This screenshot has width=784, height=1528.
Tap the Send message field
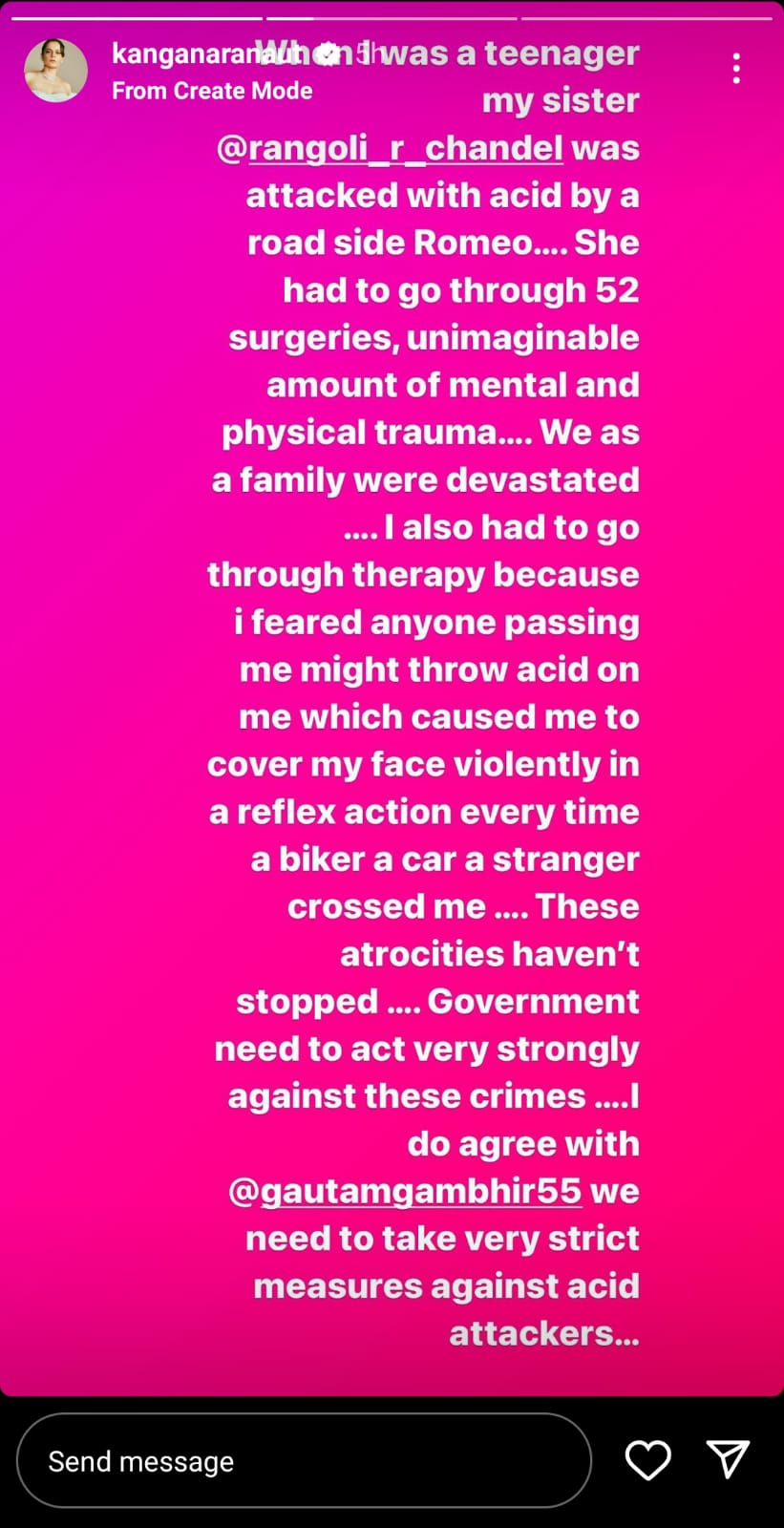coord(304,1460)
